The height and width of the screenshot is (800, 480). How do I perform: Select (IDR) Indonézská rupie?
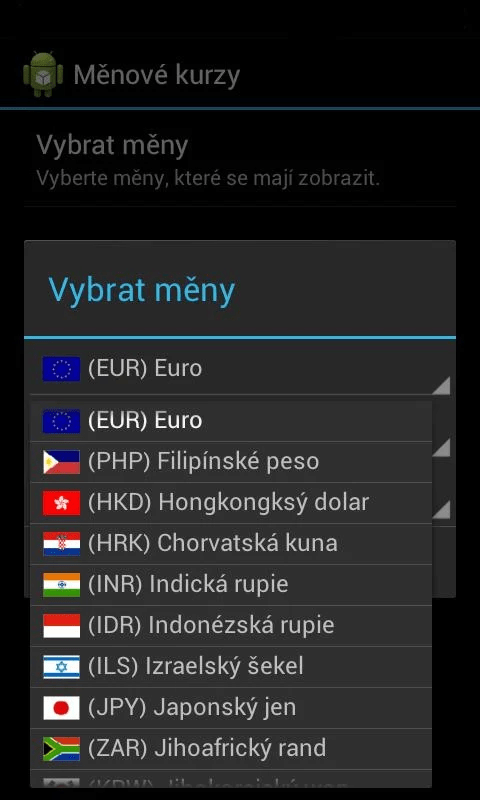click(x=231, y=626)
